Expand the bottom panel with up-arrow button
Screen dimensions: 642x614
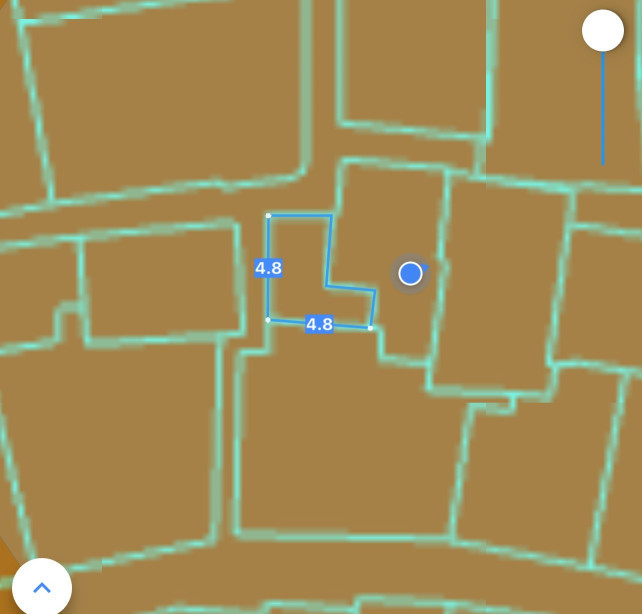(x=42, y=587)
